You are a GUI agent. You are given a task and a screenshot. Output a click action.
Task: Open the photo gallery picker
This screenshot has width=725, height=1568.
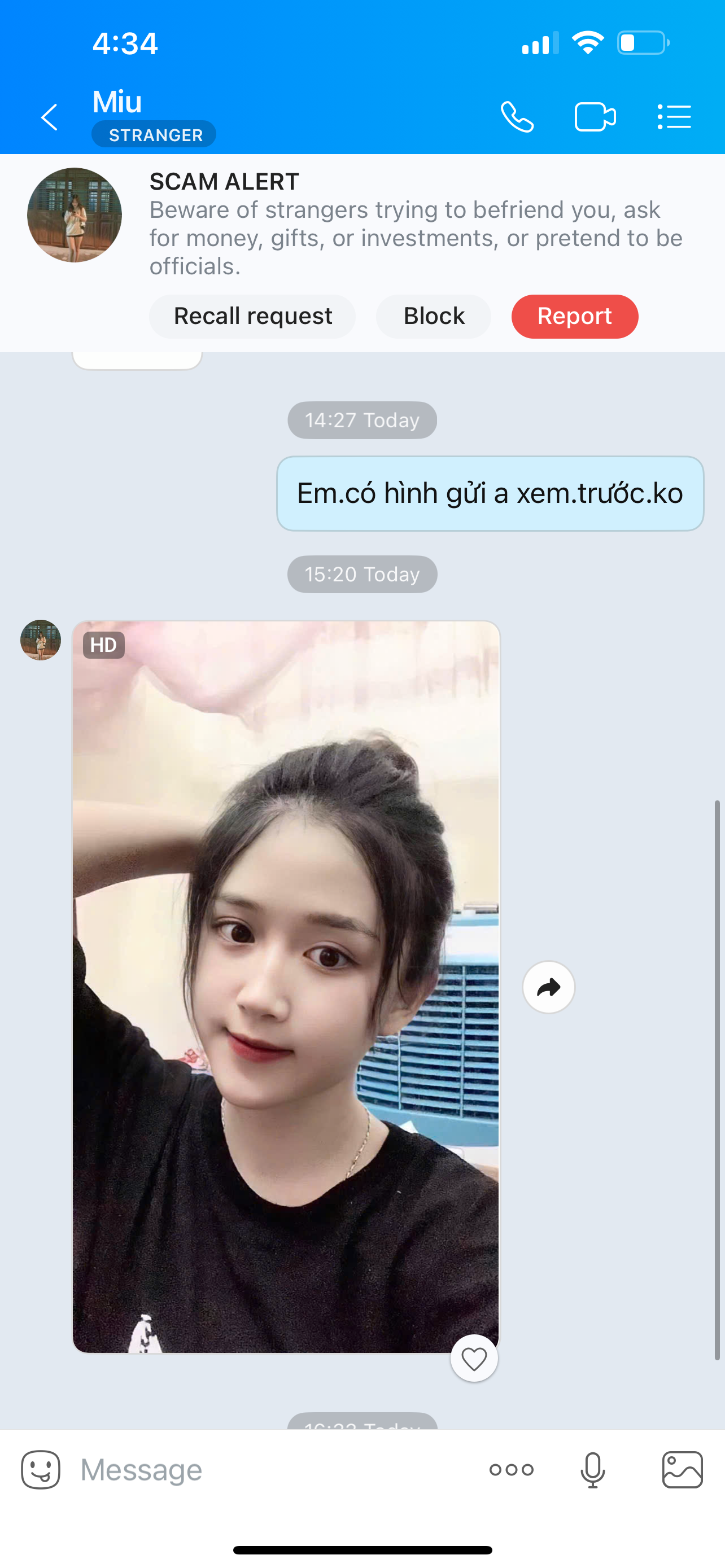[683, 1470]
